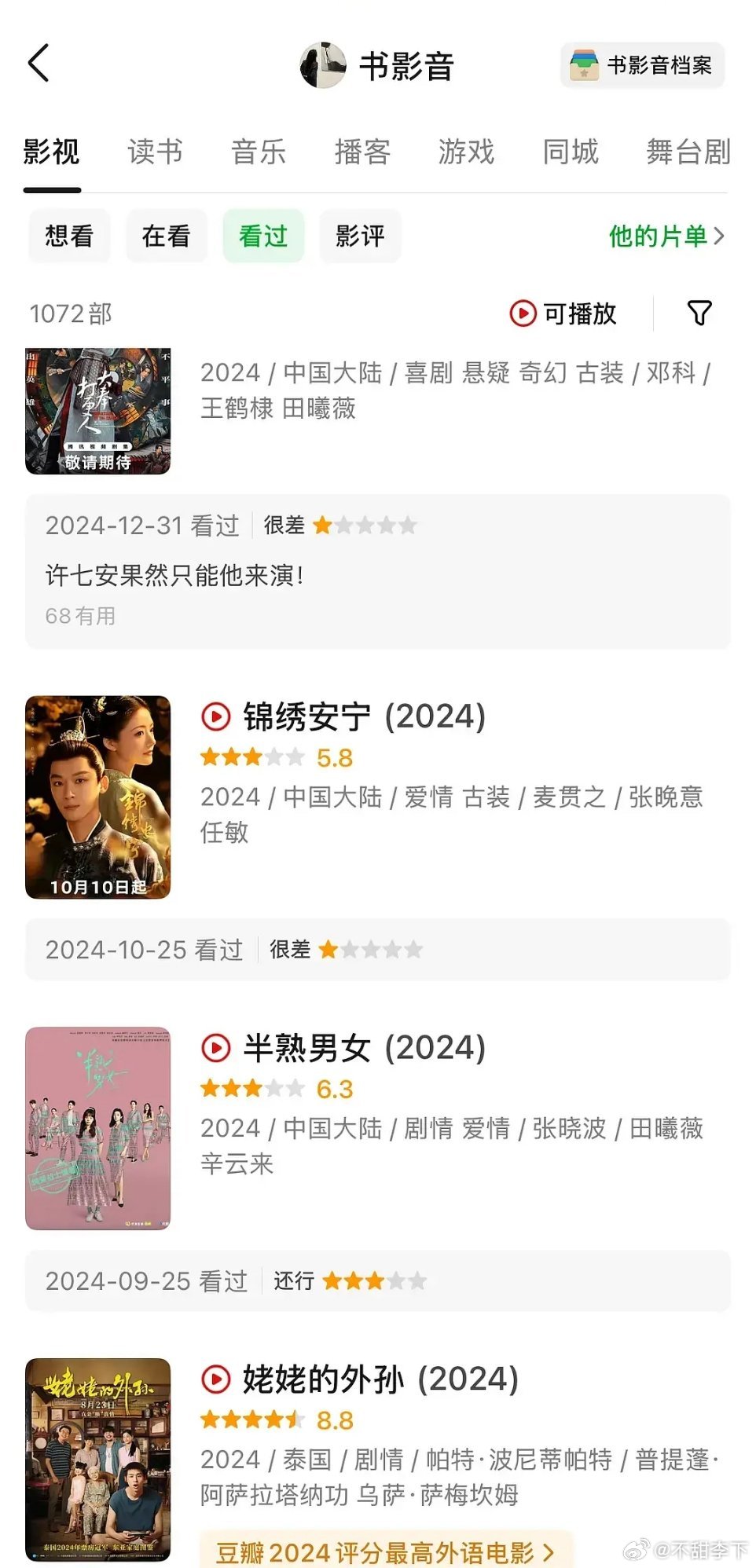756x1568 pixels.
Task: Open the 播客 tab
Action: click(362, 152)
